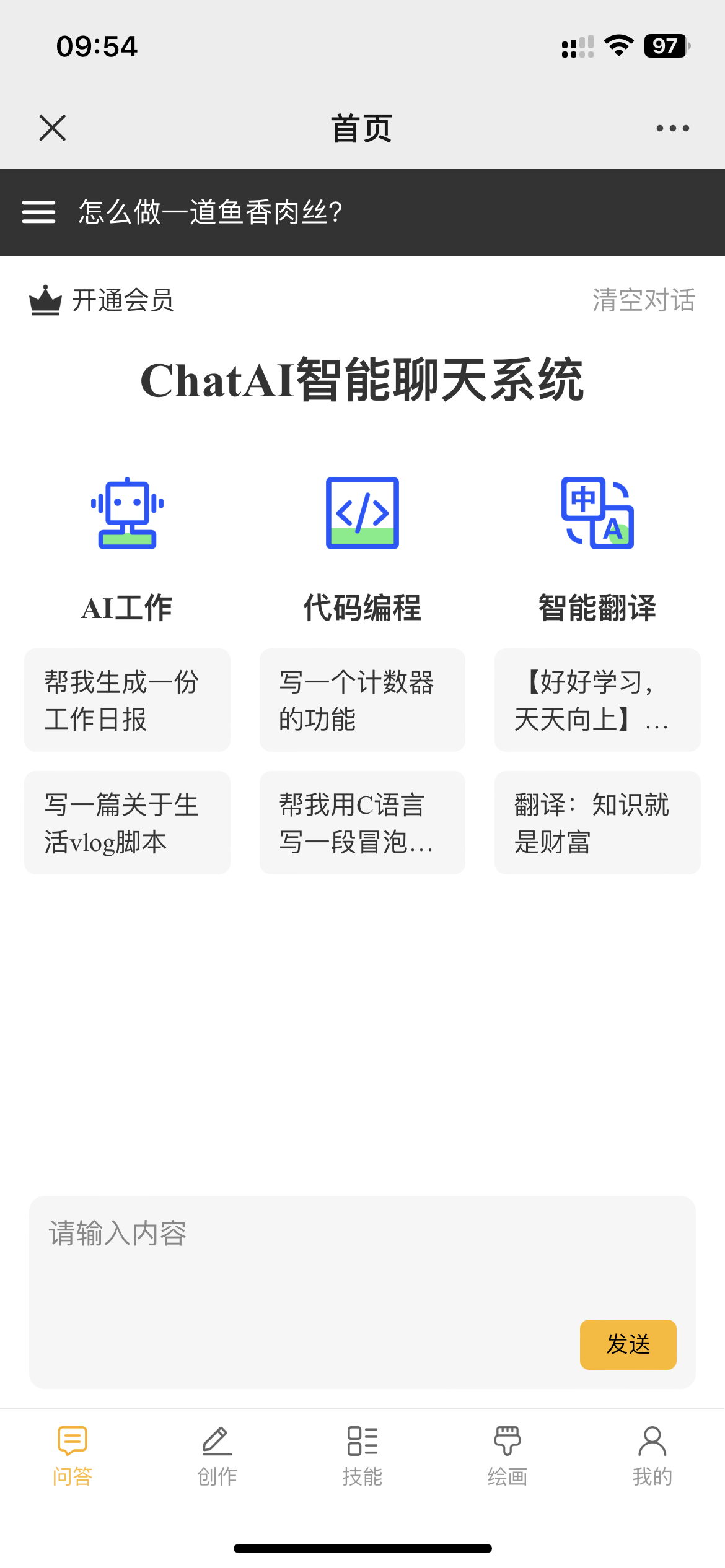Switch to the 创作 tab

(x=217, y=1455)
